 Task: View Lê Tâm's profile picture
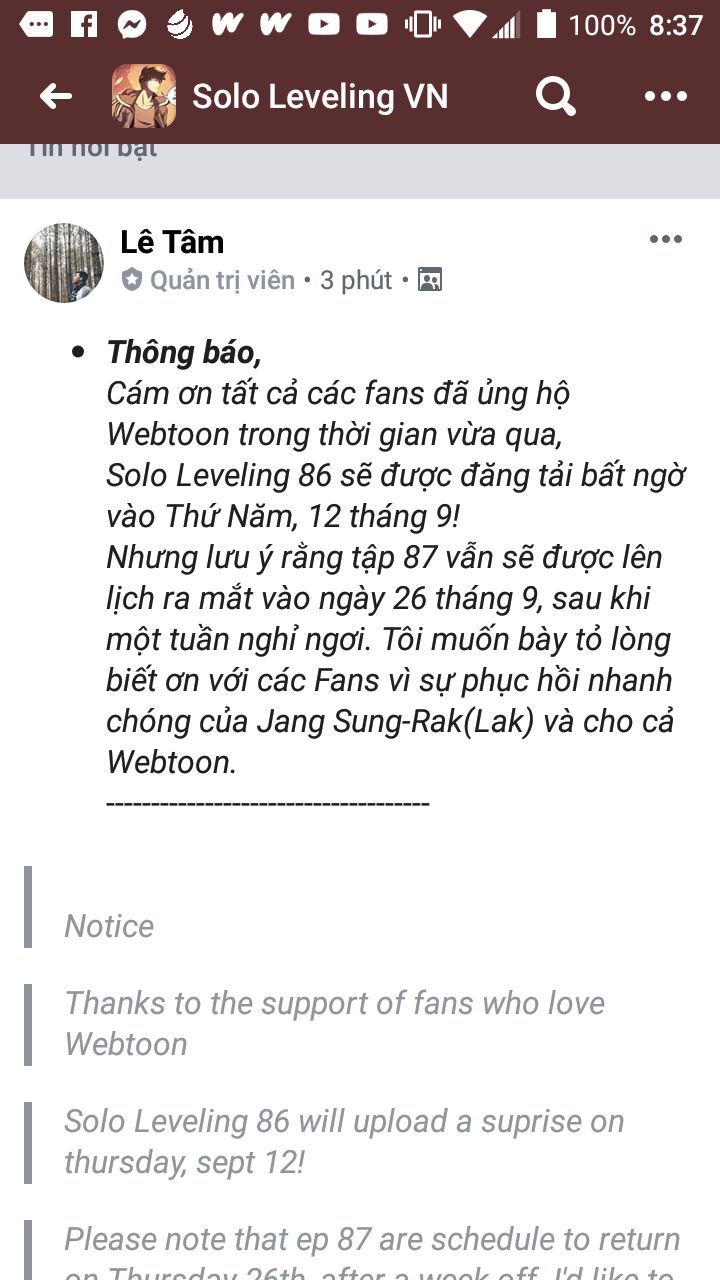[x=64, y=263]
